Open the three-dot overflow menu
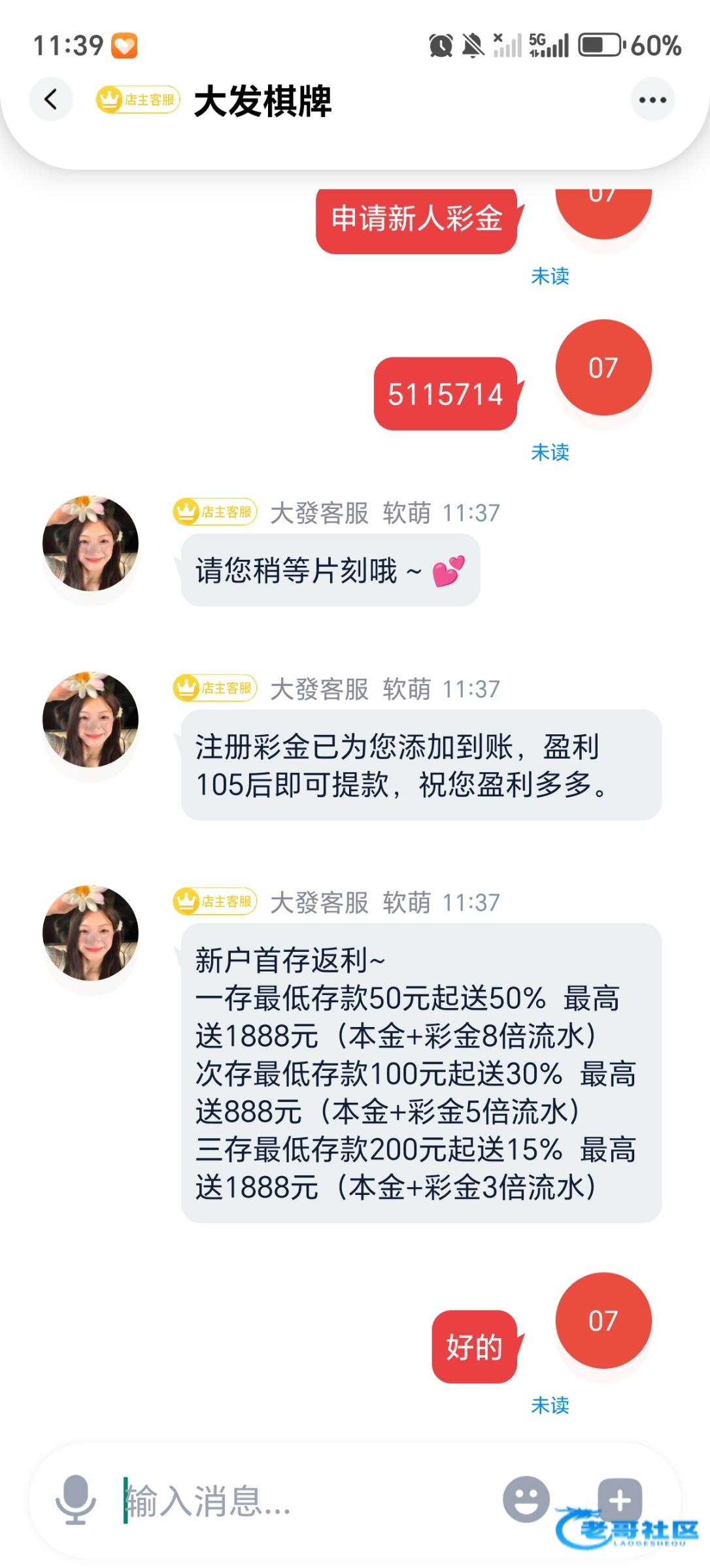The width and height of the screenshot is (710, 1568). 652,99
